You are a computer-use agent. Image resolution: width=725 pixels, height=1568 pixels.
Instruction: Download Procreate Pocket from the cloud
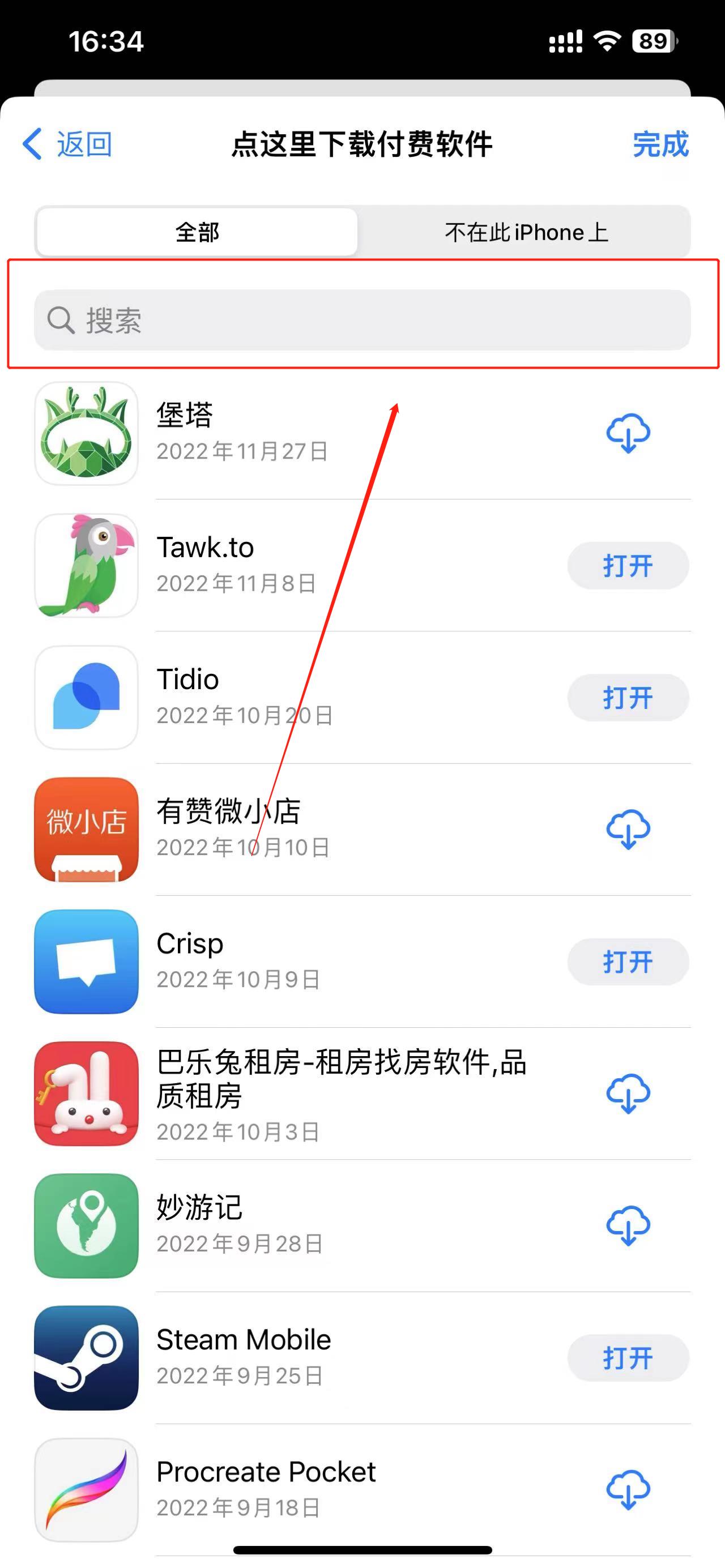click(x=628, y=1489)
